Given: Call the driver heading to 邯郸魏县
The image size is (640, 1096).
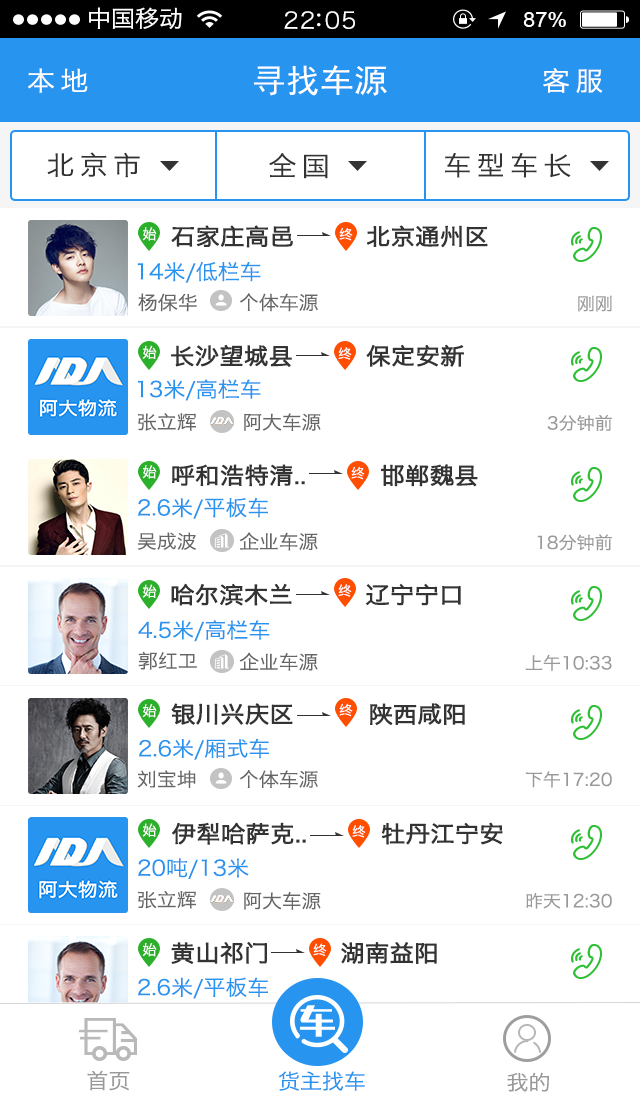Looking at the screenshot, I should tap(586, 484).
